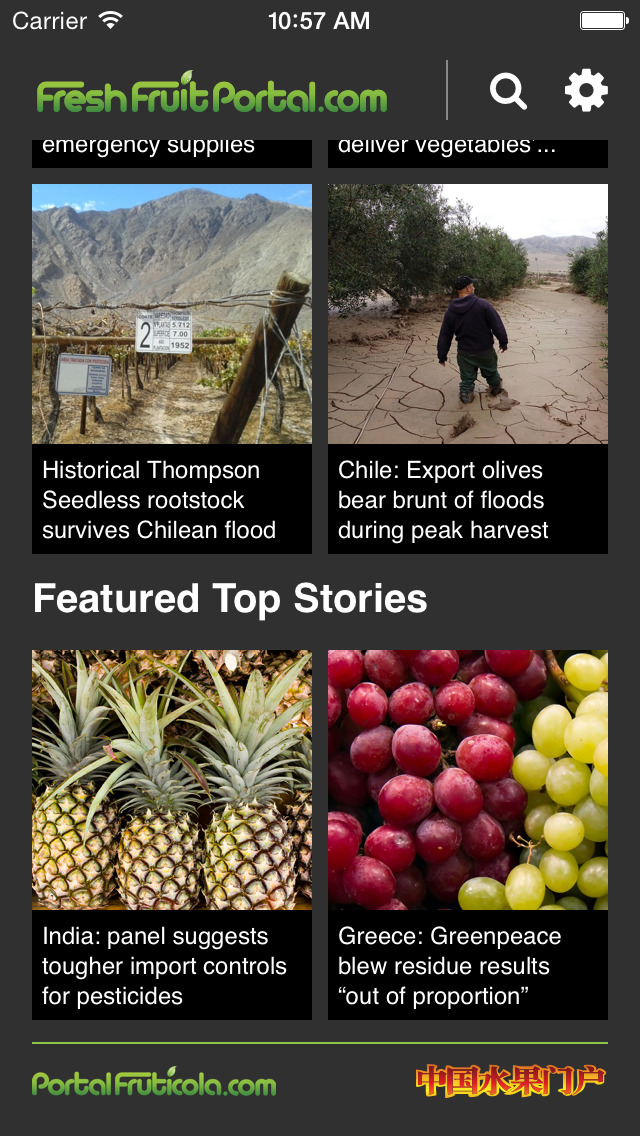This screenshot has width=640, height=1136.
Task: Open the settings gear icon
Action: (x=586, y=91)
